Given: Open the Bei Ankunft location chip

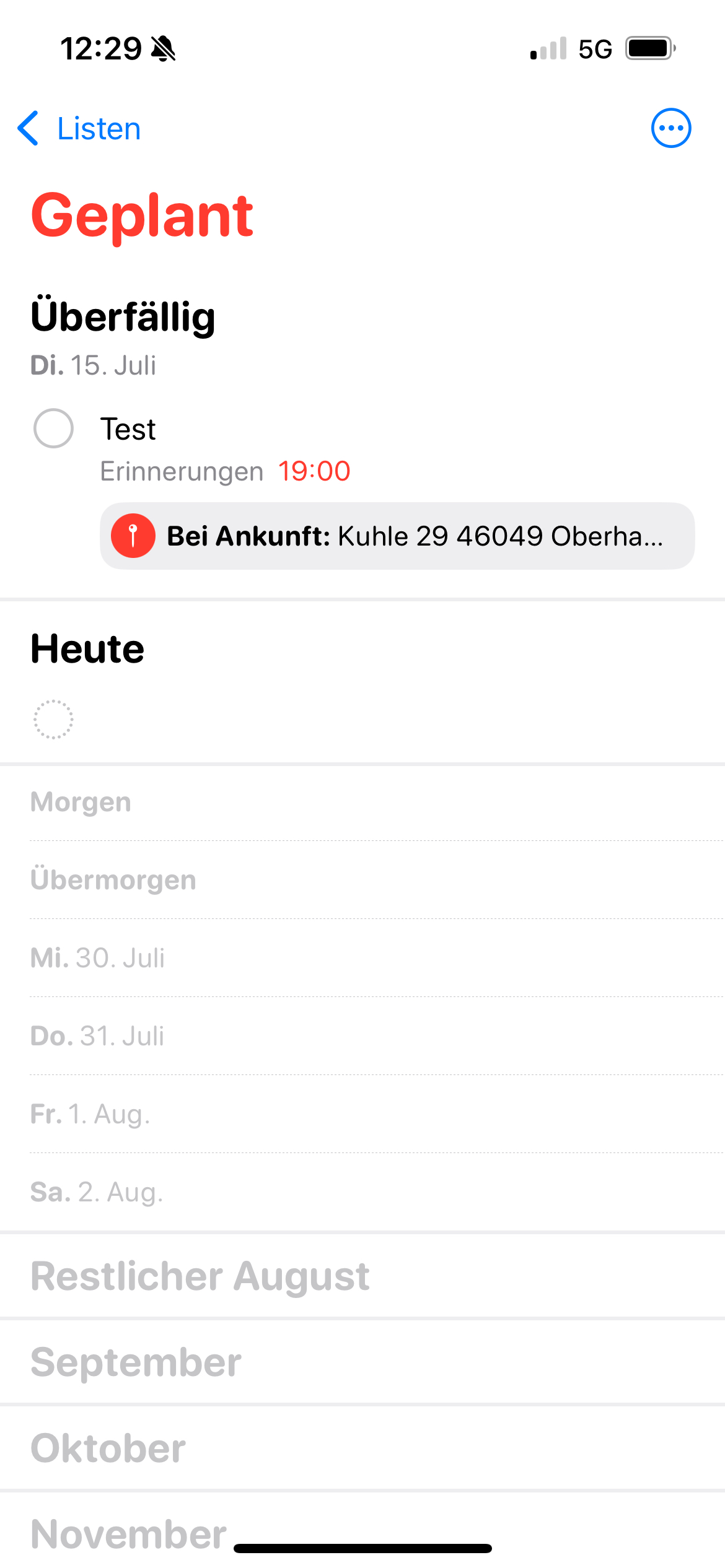Looking at the screenshot, I should (x=397, y=536).
